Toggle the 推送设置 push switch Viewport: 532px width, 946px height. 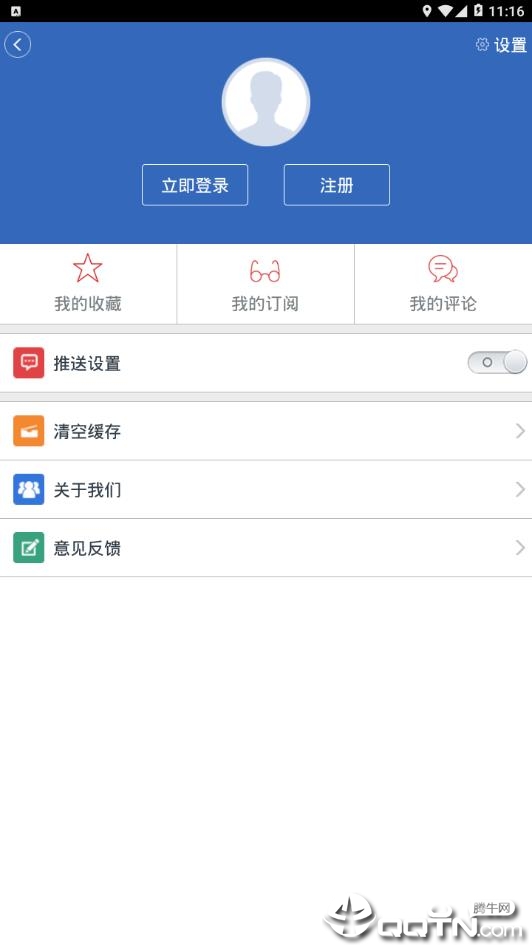pos(497,363)
